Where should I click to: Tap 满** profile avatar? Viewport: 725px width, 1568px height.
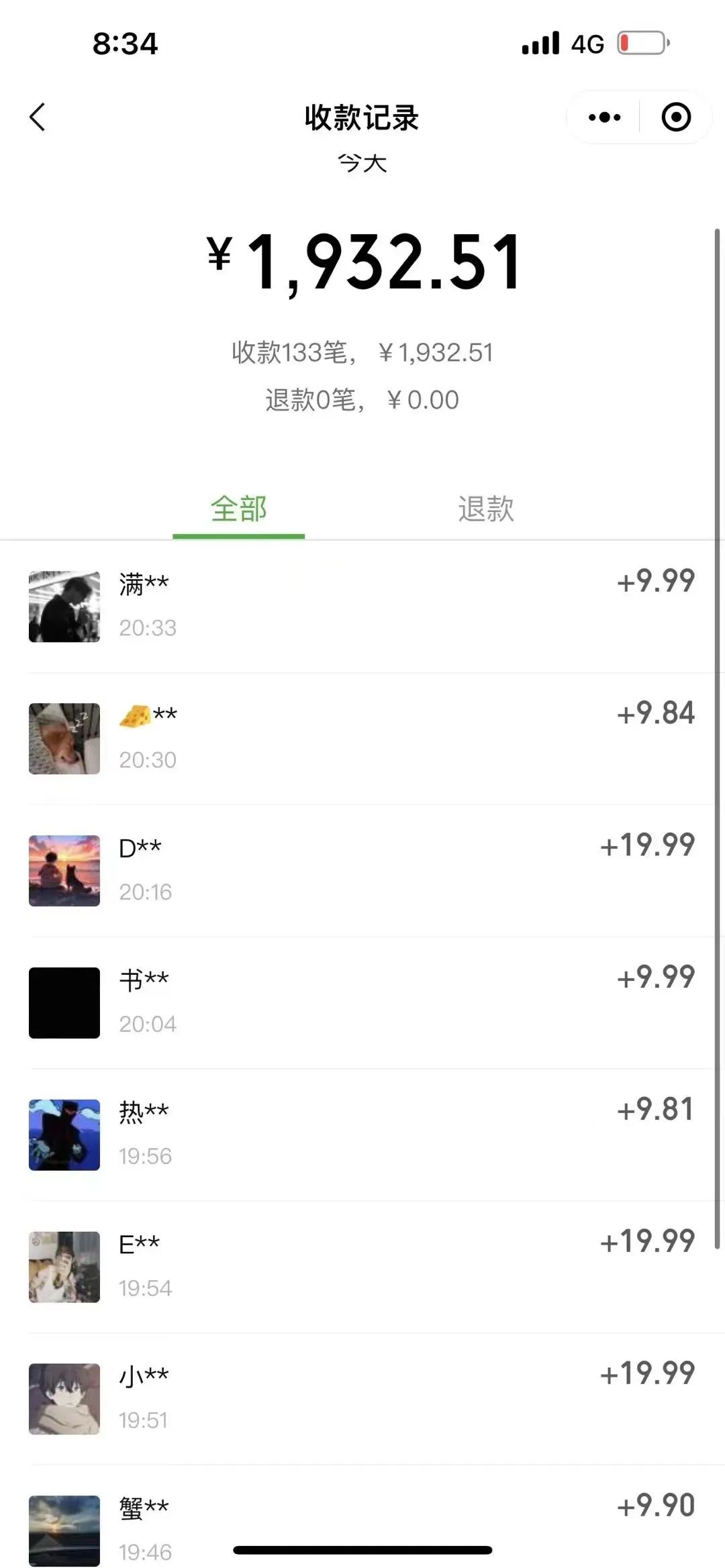(x=64, y=606)
